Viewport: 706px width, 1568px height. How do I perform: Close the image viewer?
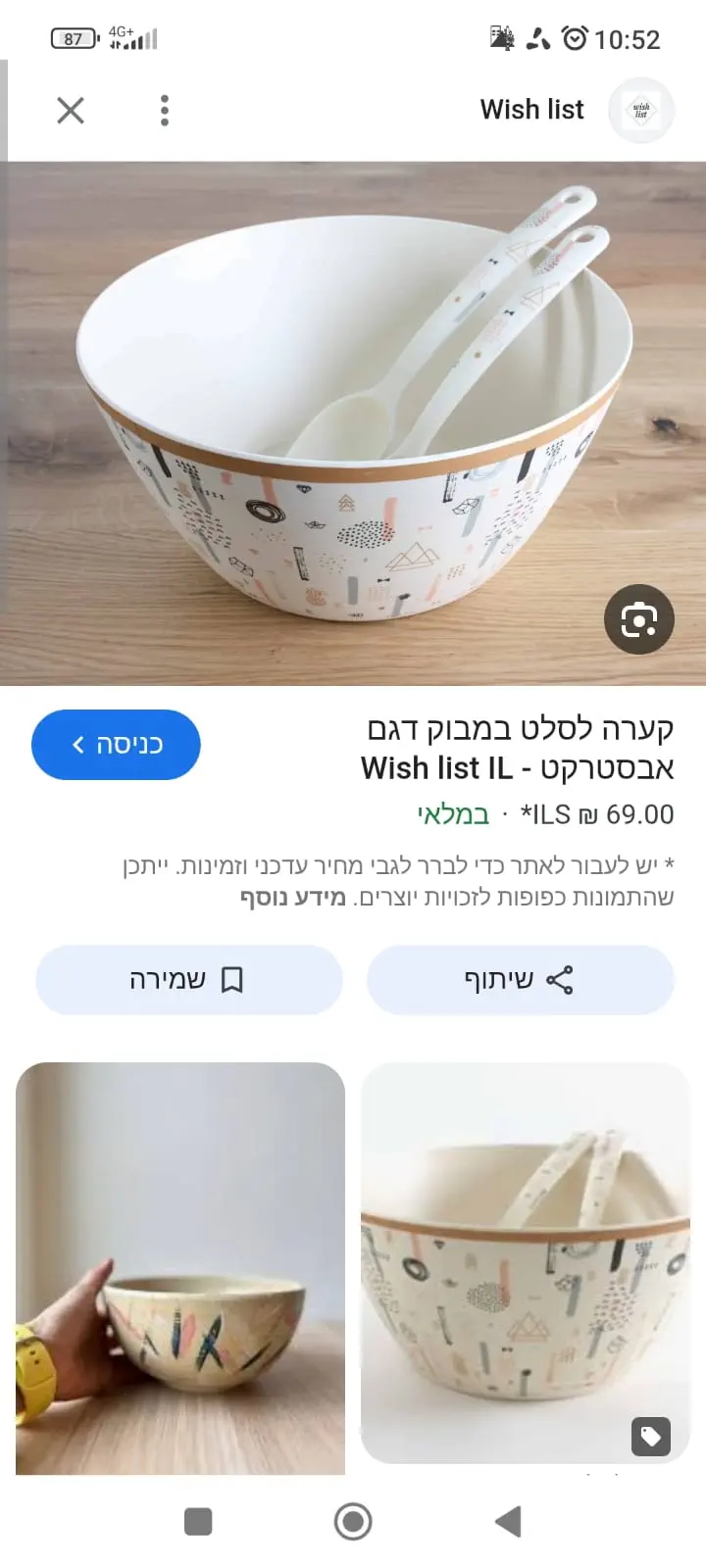(71, 111)
